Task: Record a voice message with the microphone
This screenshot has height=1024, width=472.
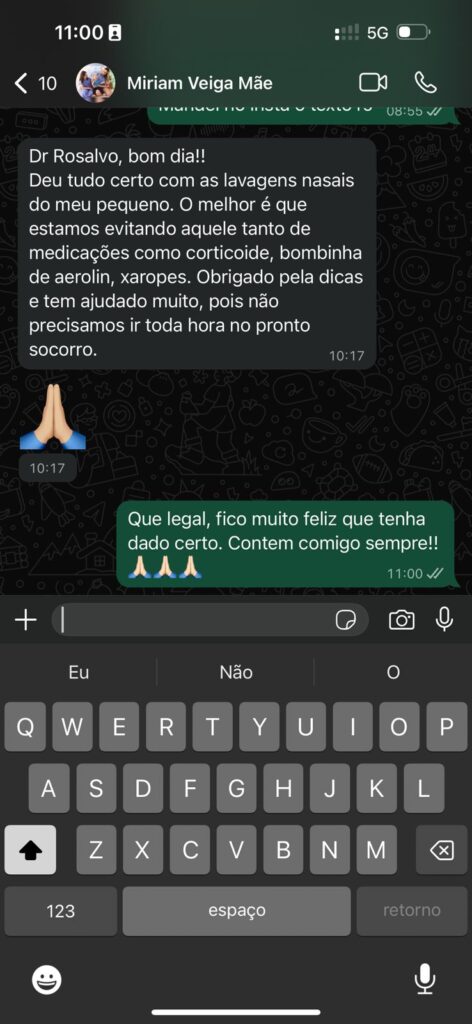Action: click(445, 619)
